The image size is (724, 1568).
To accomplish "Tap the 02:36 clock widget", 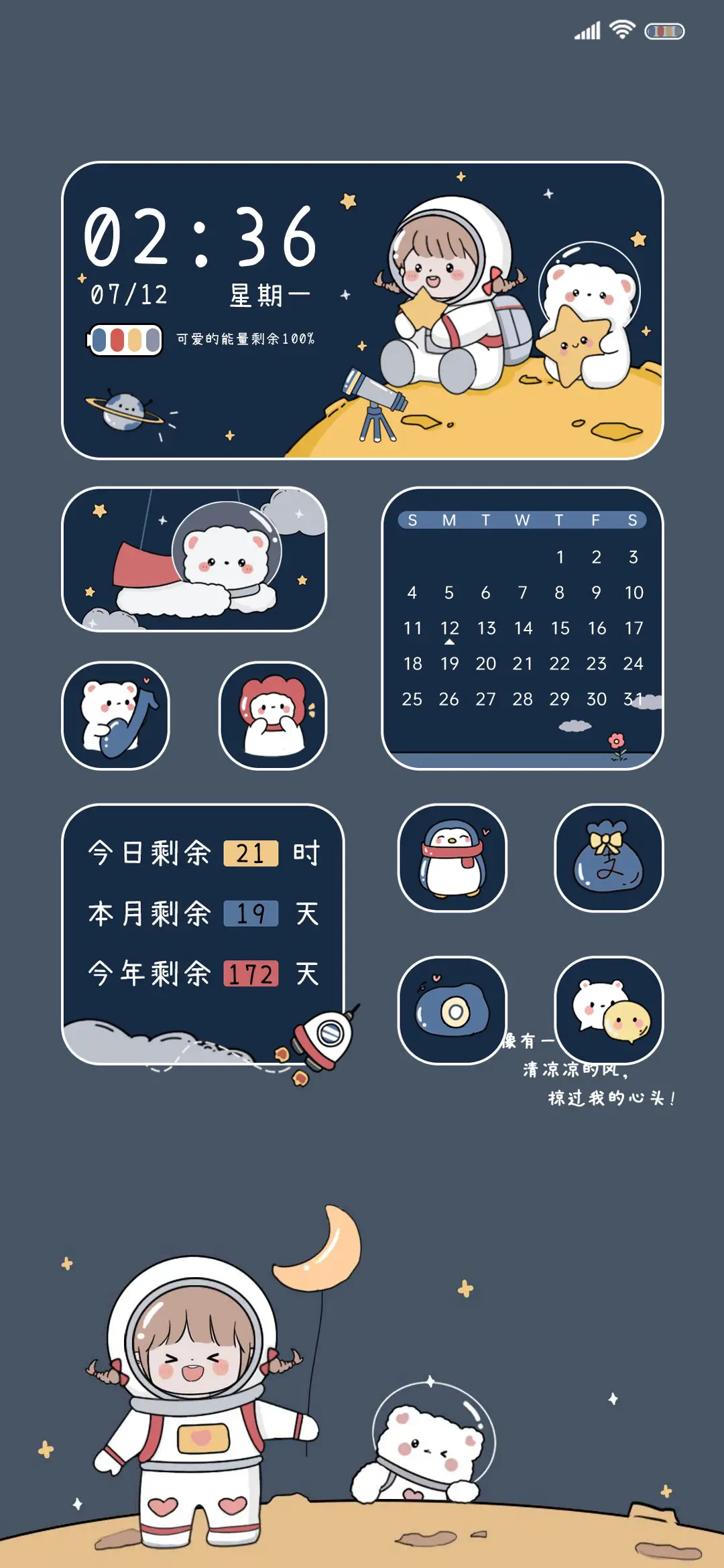I will point(362,310).
